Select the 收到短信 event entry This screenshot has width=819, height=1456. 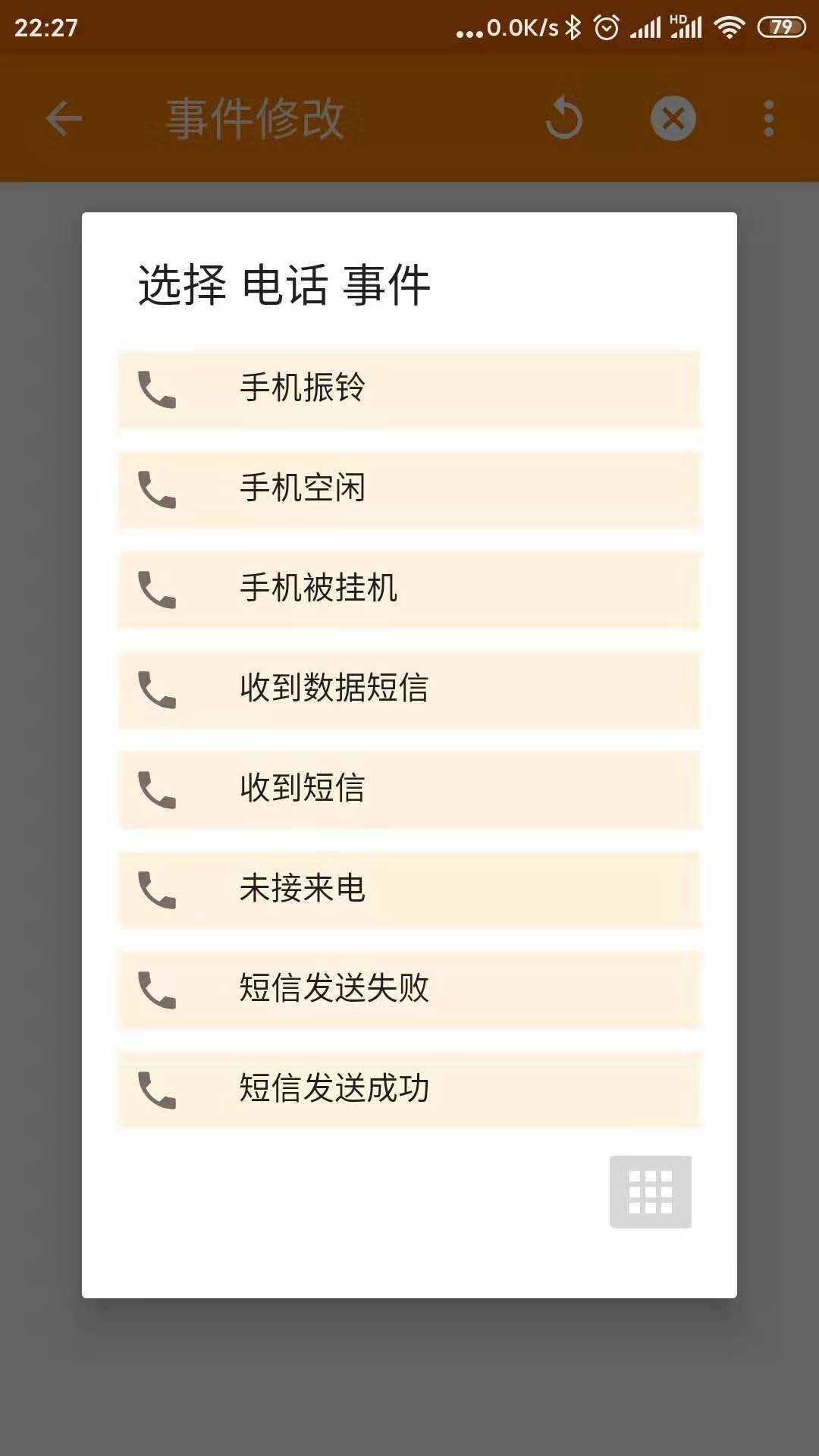[x=409, y=789]
